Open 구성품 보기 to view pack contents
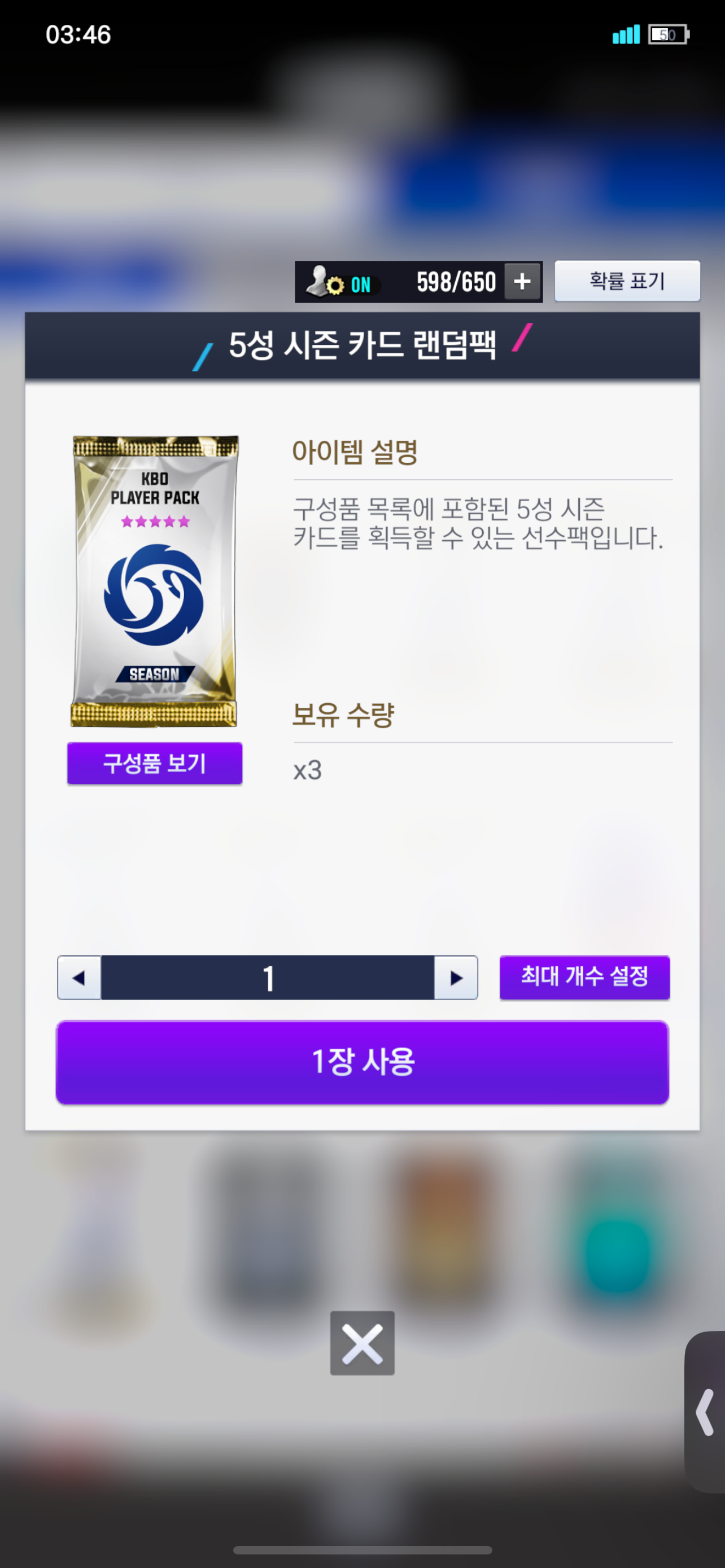The image size is (725, 1568). click(155, 763)
